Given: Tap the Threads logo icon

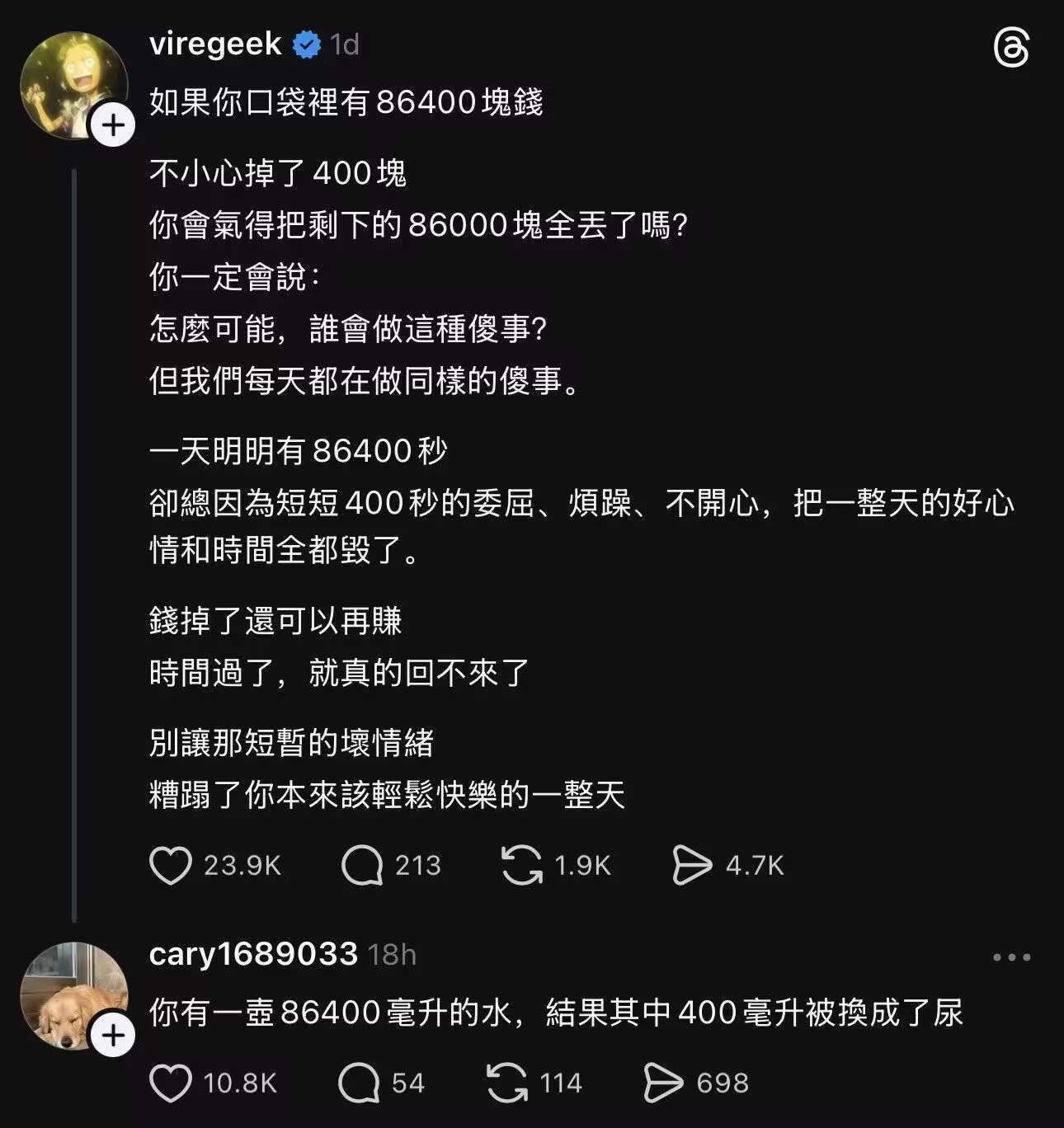Looking at the screenshot, I should [x=1011, y=49].
